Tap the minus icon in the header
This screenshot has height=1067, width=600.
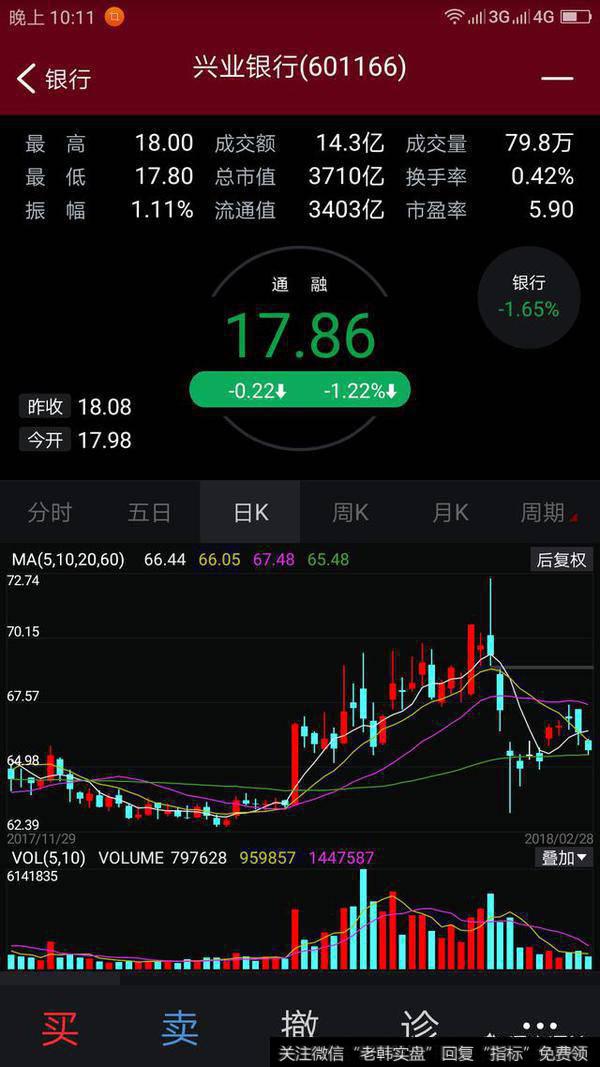557,78
